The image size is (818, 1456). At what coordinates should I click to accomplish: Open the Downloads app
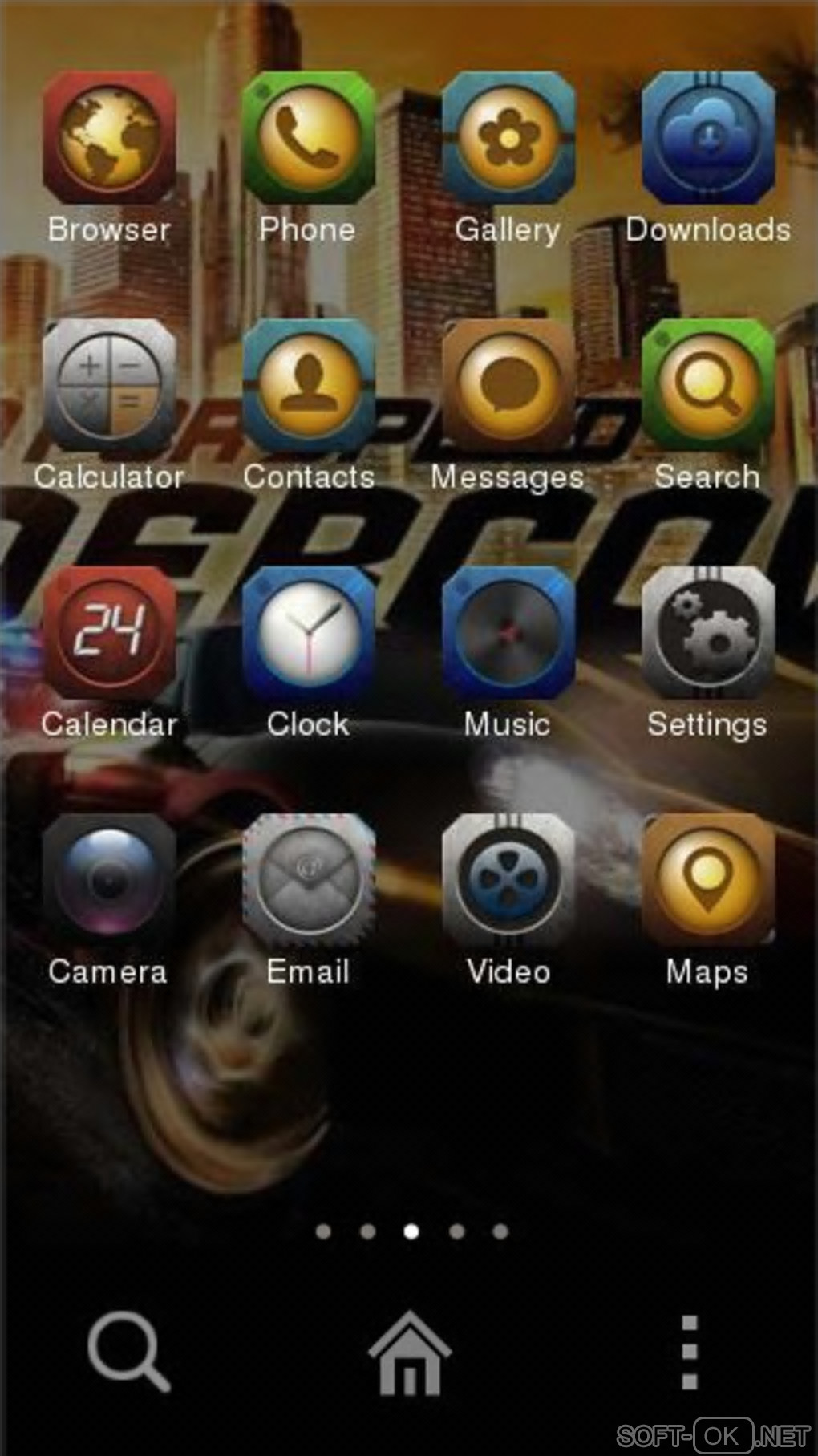coord(707,138)
